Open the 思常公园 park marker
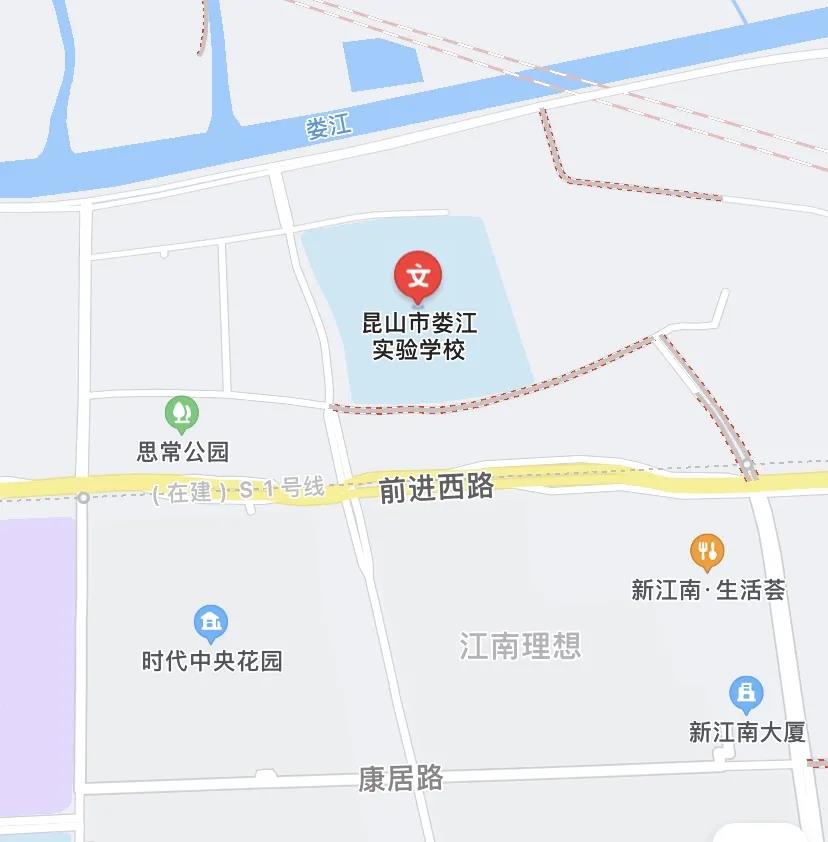828x842 pixels. 181,412
